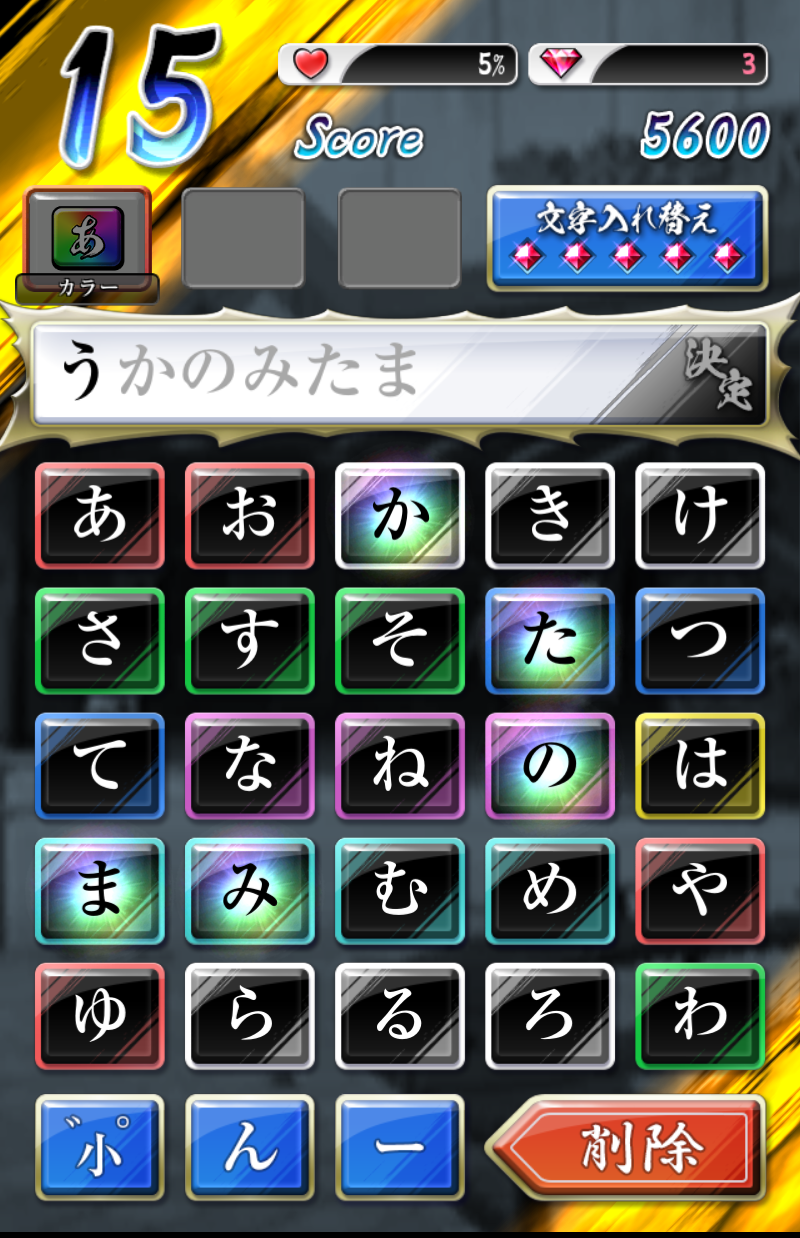This screenshot has height=1238, width=800.
Task: Select the glowing た tile
Action: (550, 640)
